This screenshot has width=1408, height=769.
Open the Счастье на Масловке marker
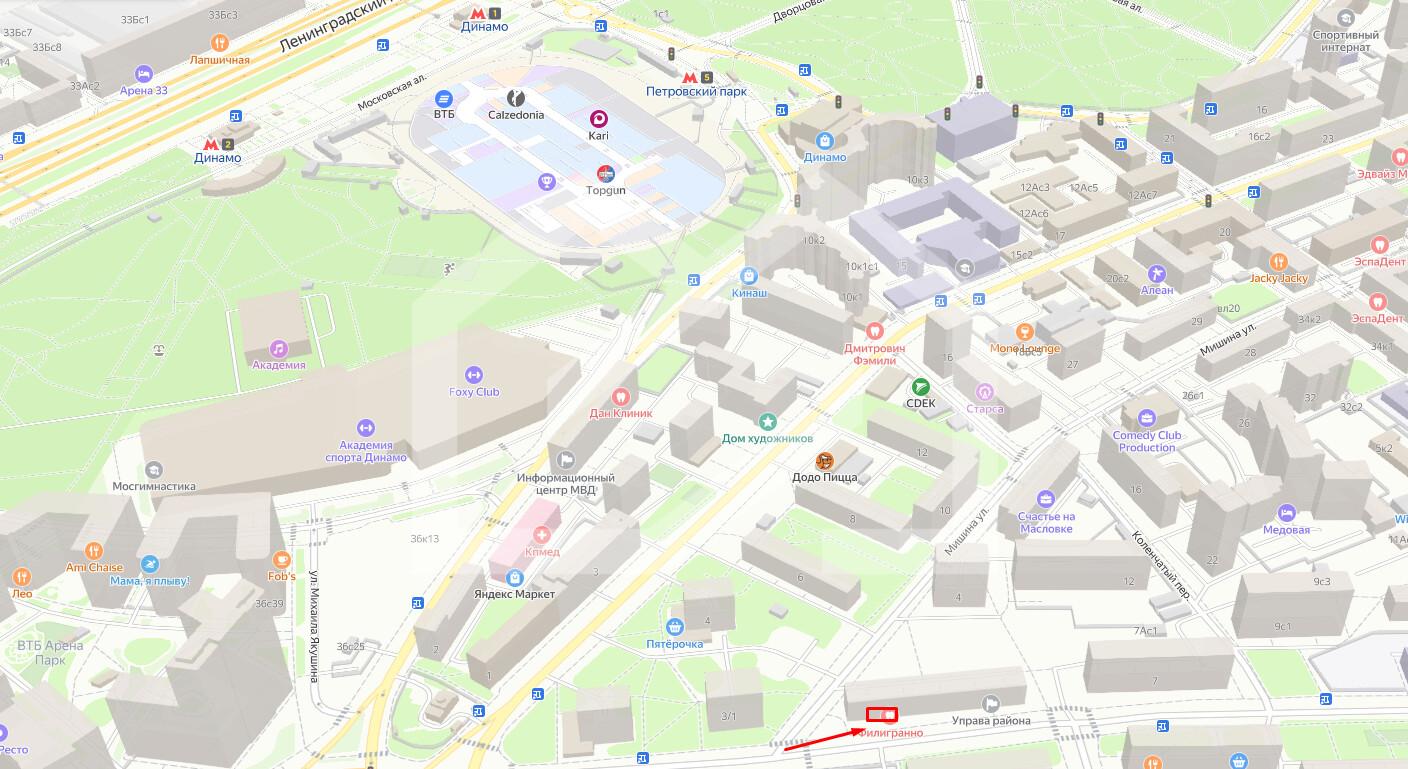1046,498
